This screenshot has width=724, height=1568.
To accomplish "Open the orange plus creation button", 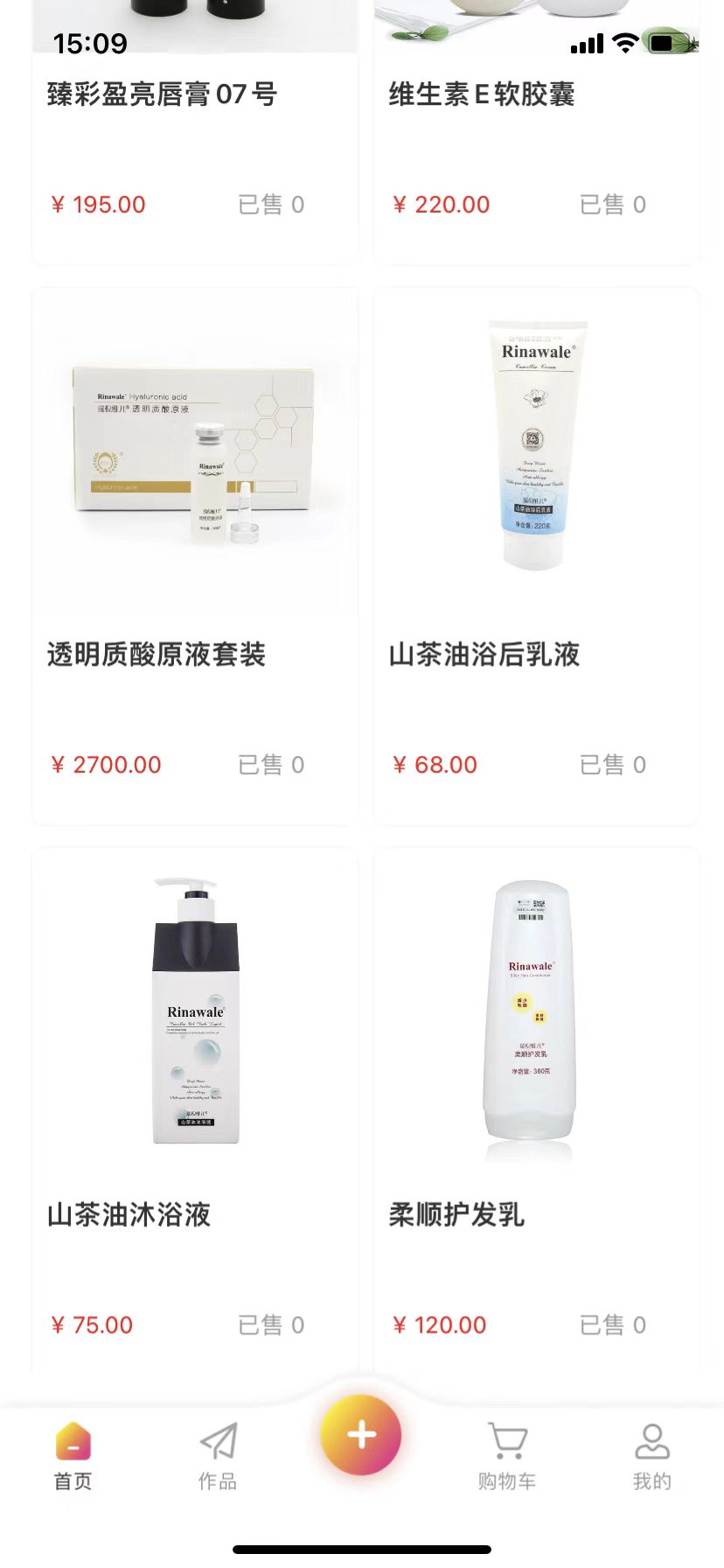I will pos(360,1432).
